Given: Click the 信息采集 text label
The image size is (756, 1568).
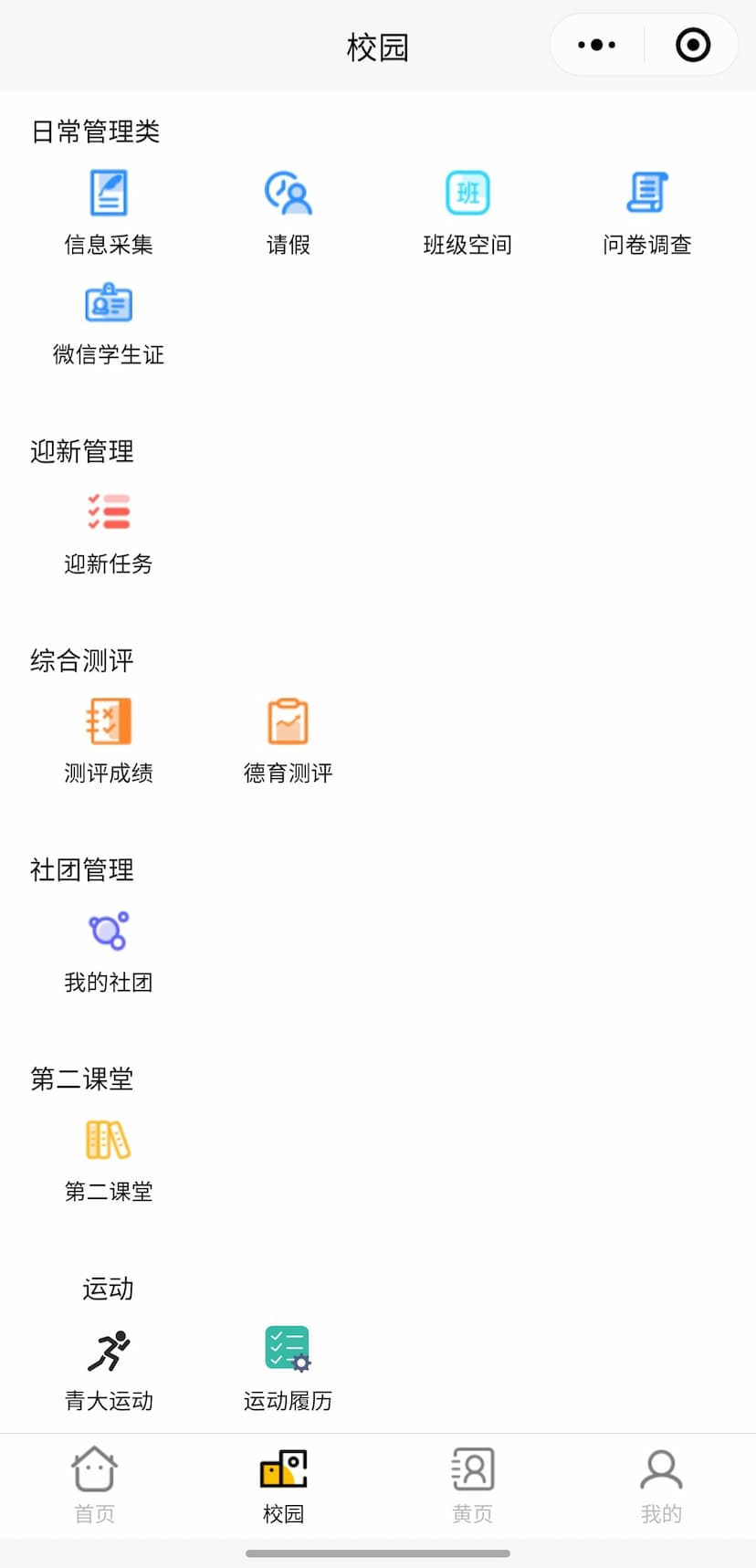Looking at the screenshot, I should pyautogui.click(x=109, y=245).
